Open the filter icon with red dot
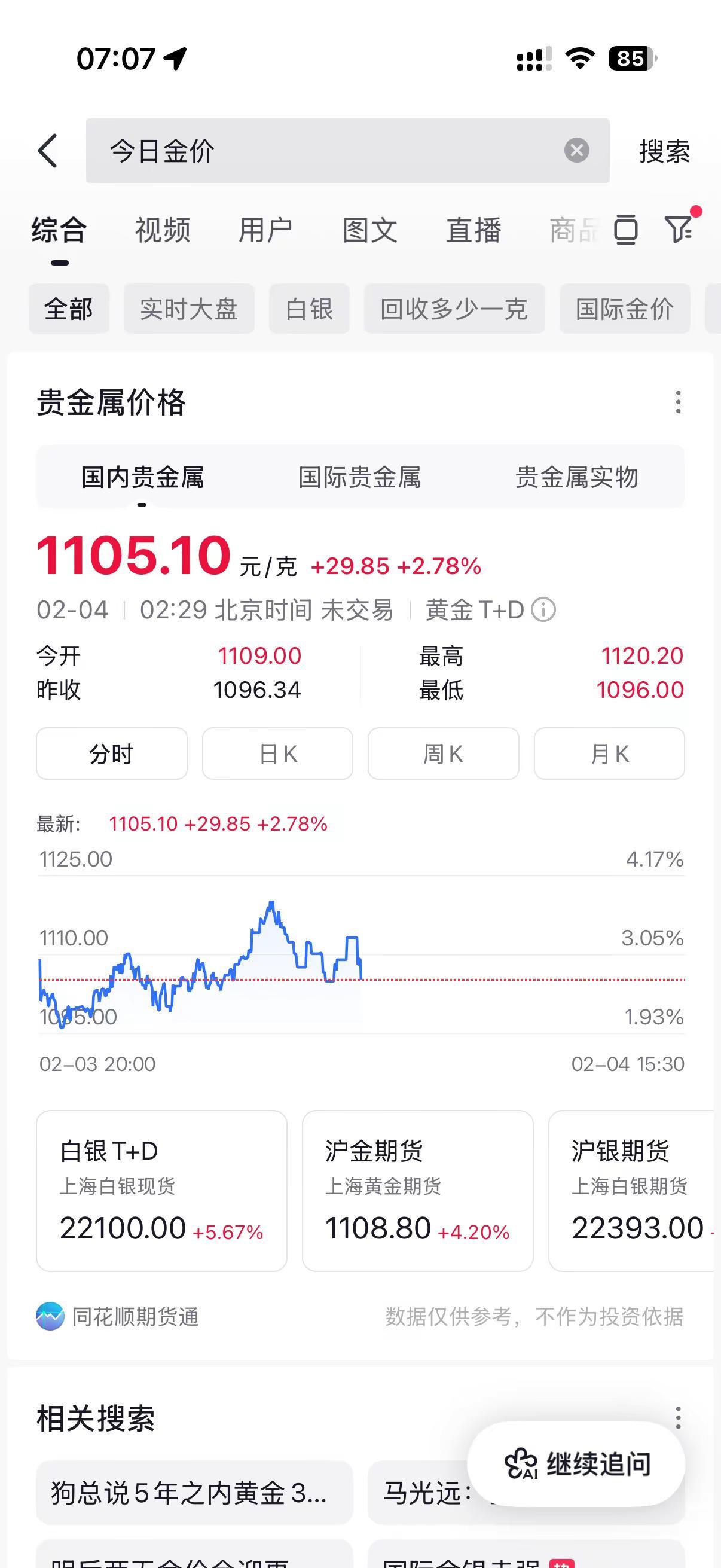The width and height of the screenshot is (721, 1568). [x=680, y=231]
